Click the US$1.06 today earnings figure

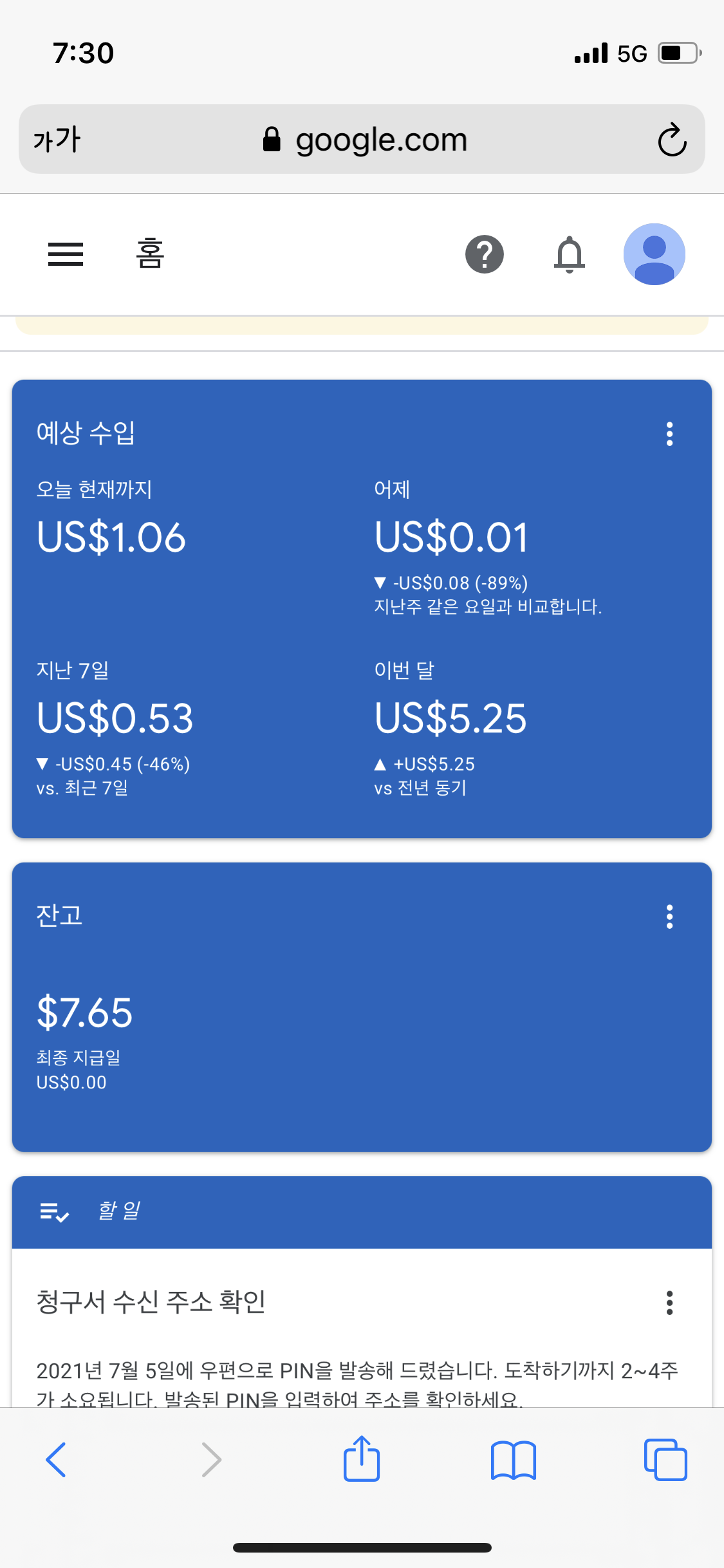point(111,538)
